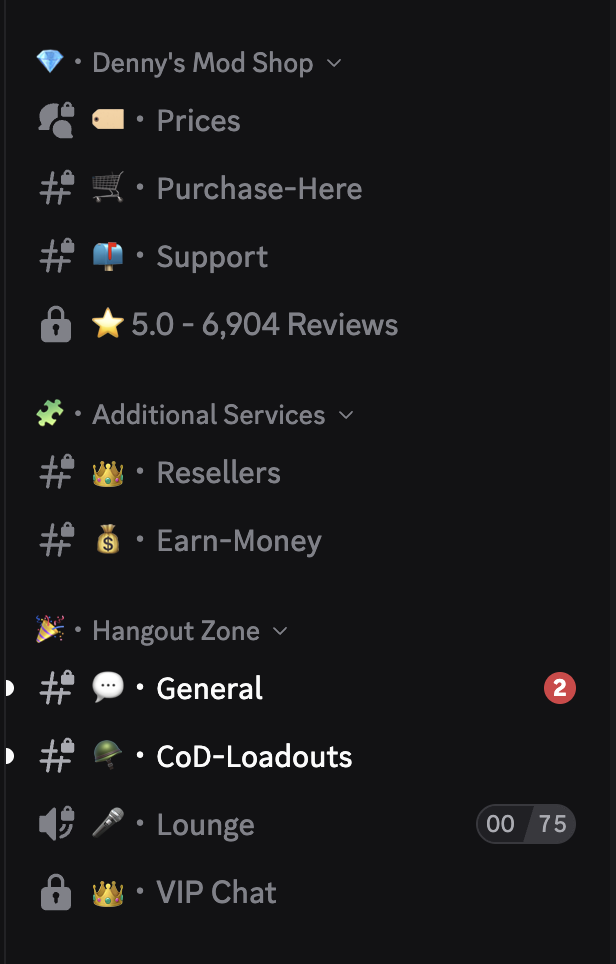
Task: Open the General chat channel
Action: coord(210,689)
